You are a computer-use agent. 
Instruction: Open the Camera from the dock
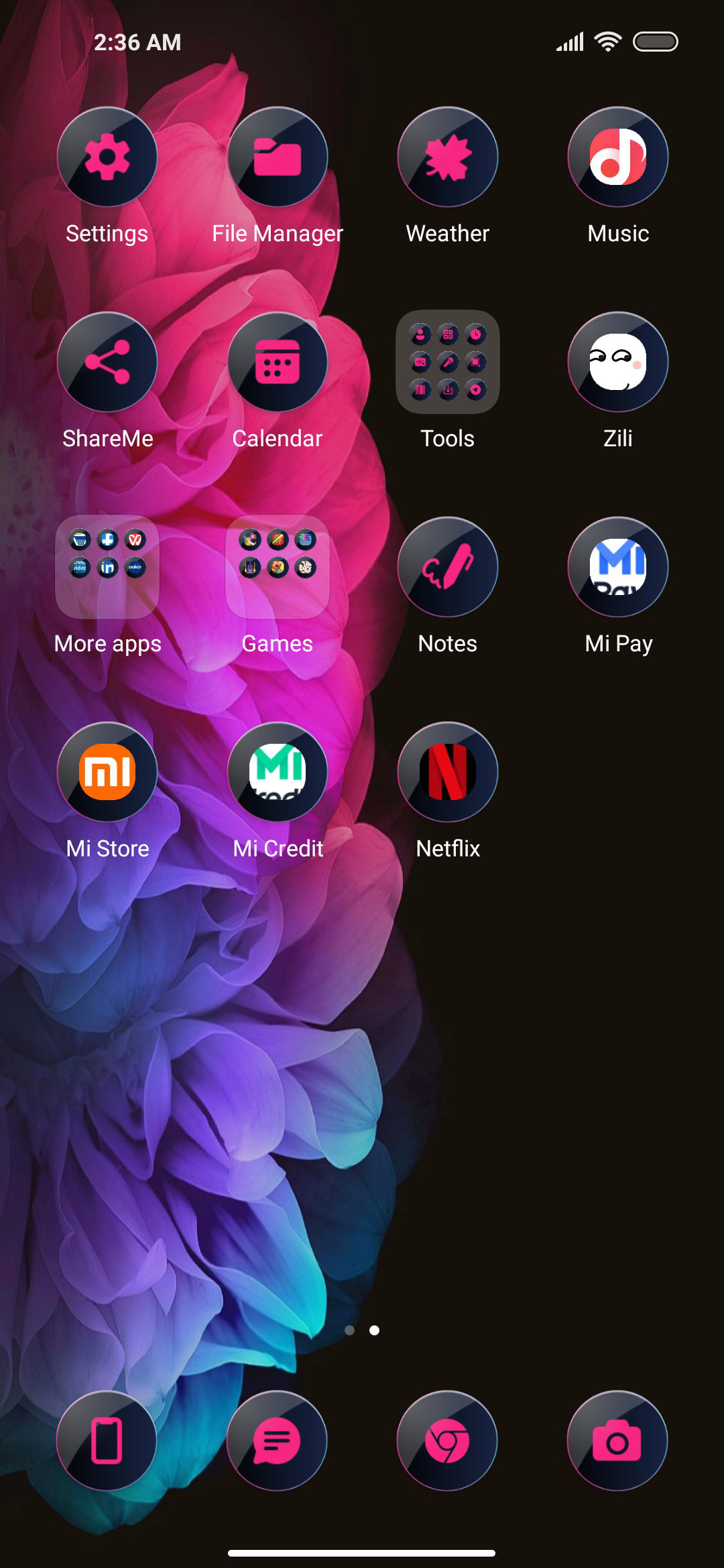click(617, 1441)
